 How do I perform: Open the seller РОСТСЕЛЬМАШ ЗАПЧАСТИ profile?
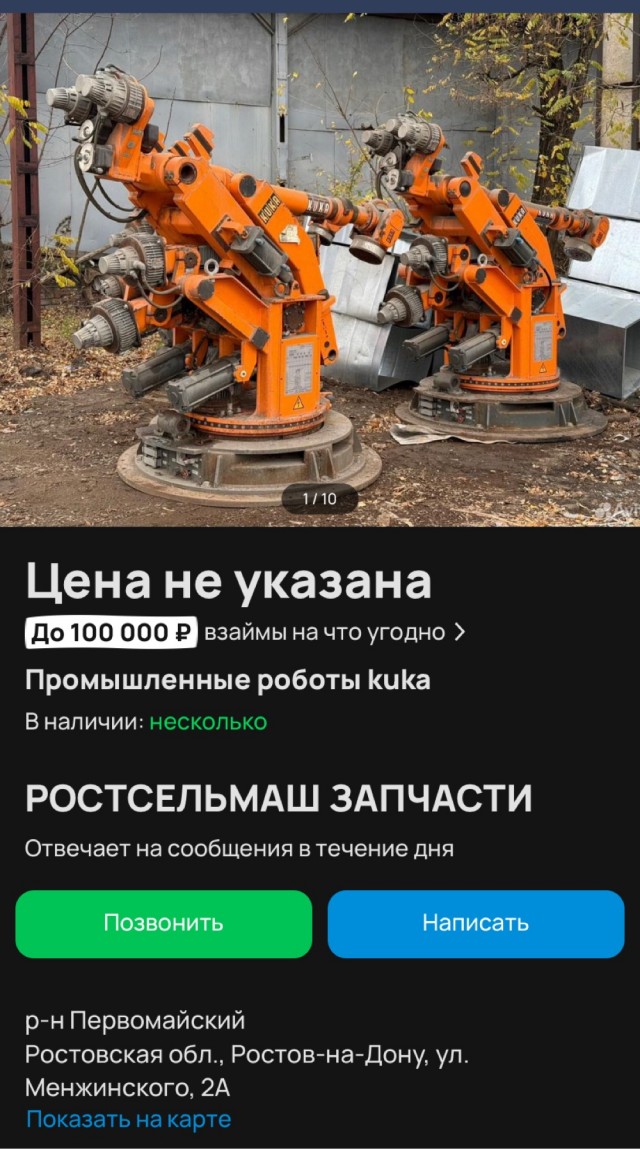click(x=278, y=799)
